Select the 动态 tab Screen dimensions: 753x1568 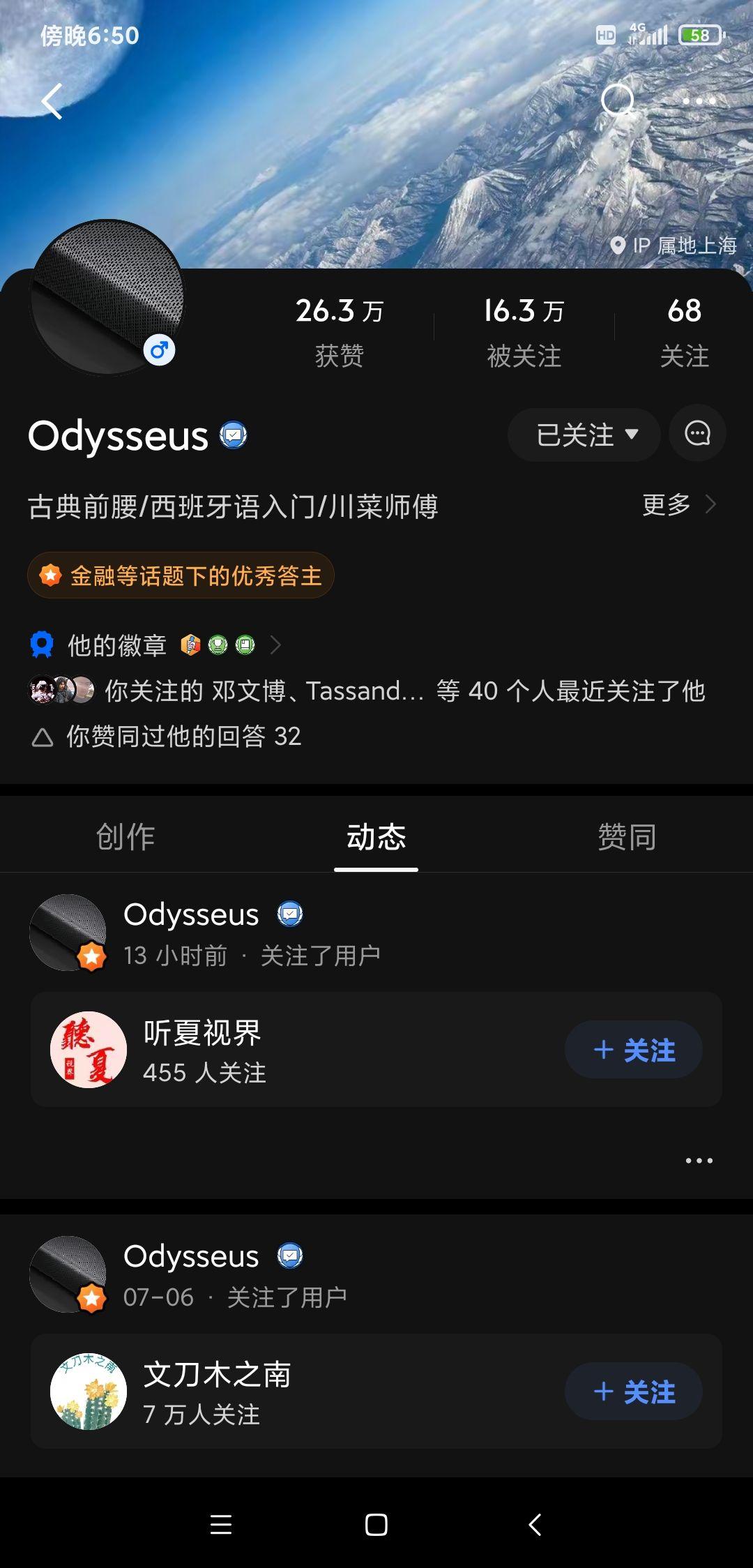[x=376, y=836]
